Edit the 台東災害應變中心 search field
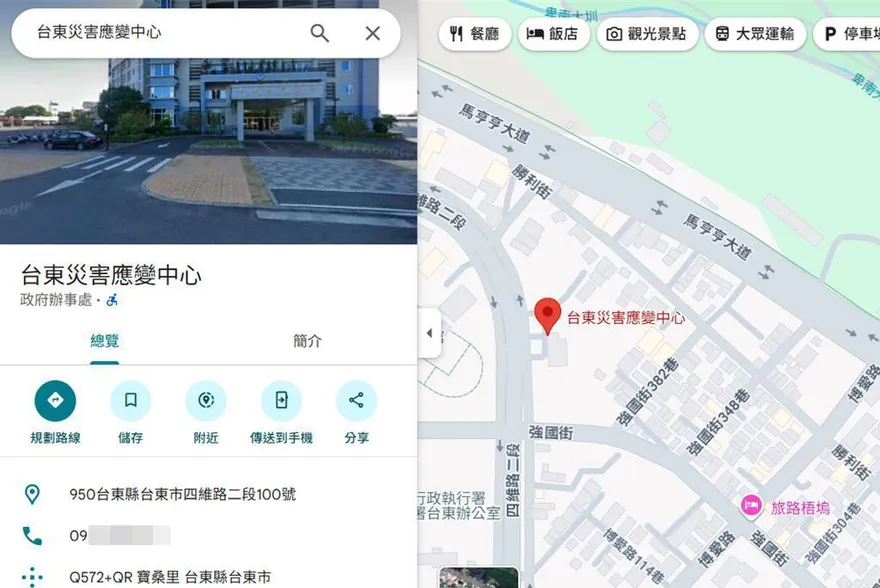Viewport: 880px width, 588px height. coord(160,33)
